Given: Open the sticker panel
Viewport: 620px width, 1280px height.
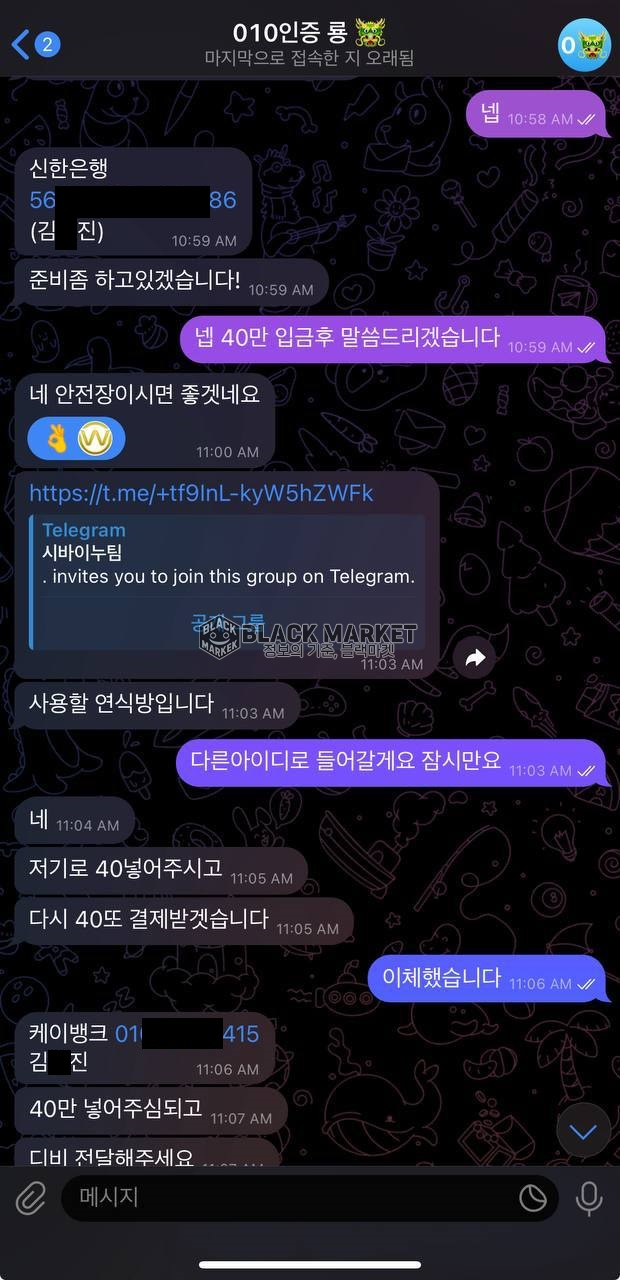Looking at the screenshot, I should 532,1197.
